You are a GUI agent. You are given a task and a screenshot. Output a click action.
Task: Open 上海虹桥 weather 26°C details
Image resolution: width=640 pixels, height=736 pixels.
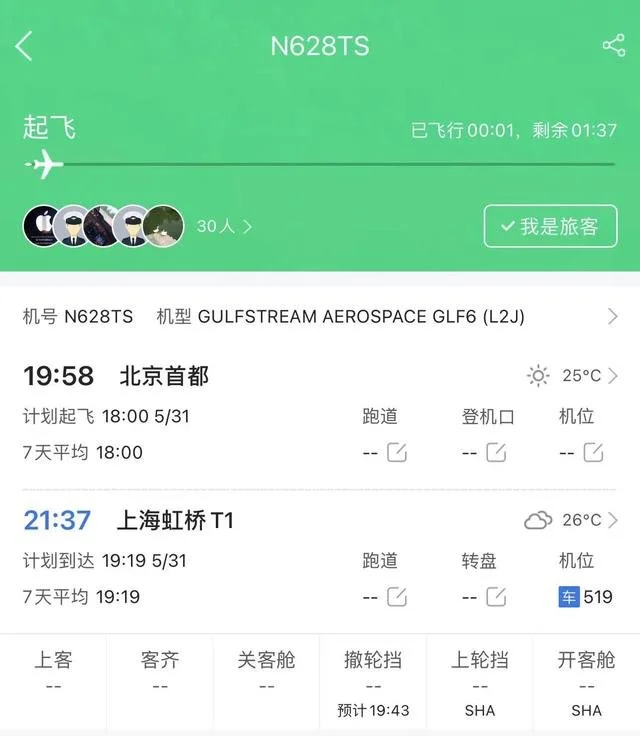click(571, 520)
